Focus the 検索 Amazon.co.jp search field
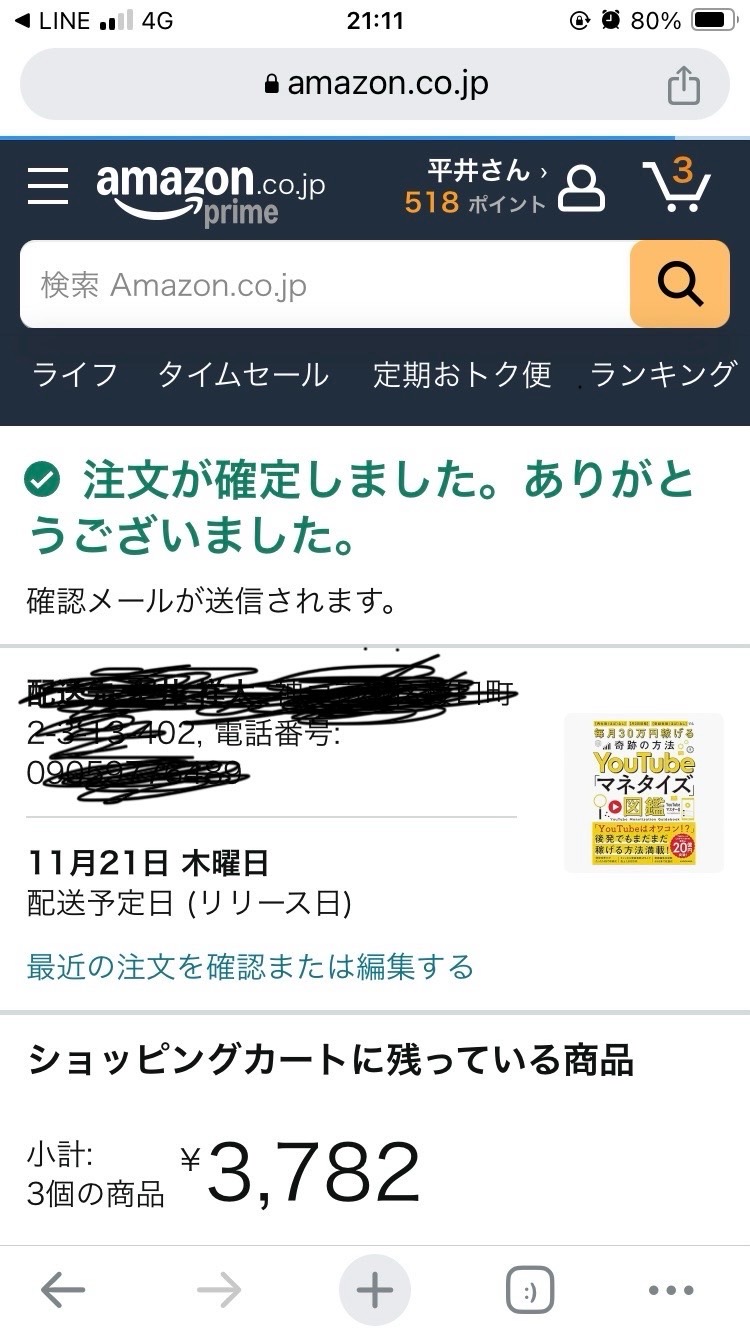The image size is (750, 1334). (325, 285)
